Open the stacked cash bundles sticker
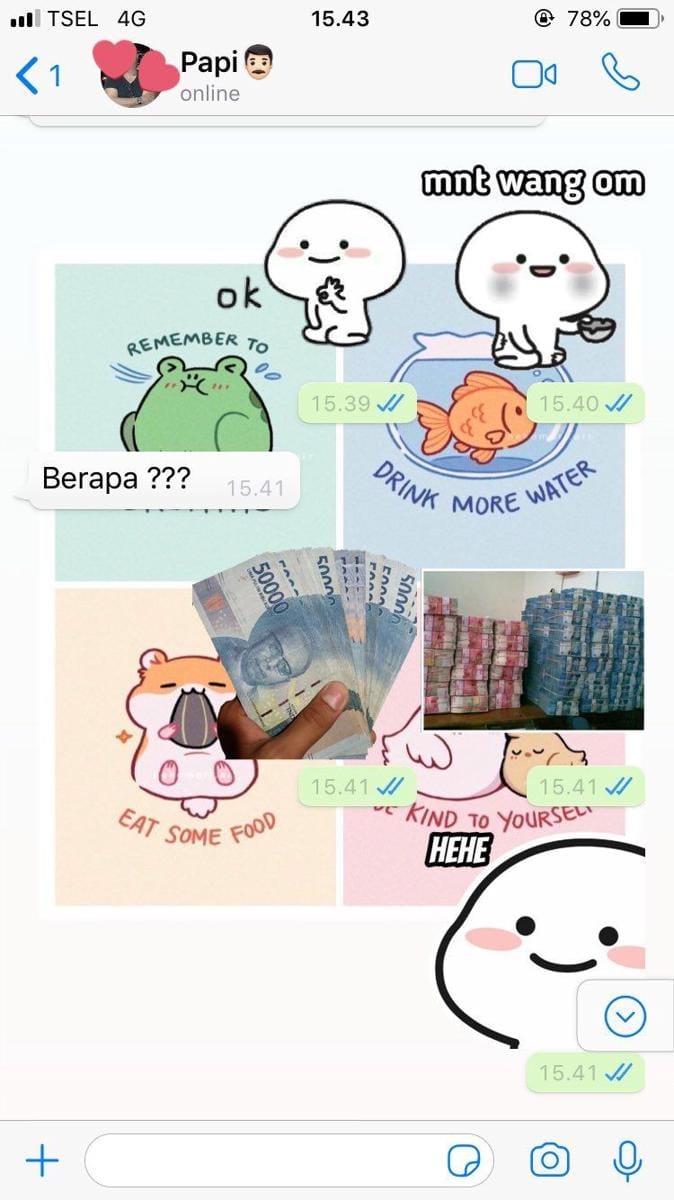Image resolution: width=674 pixels, height=1200 pixels. click(533, 650)
